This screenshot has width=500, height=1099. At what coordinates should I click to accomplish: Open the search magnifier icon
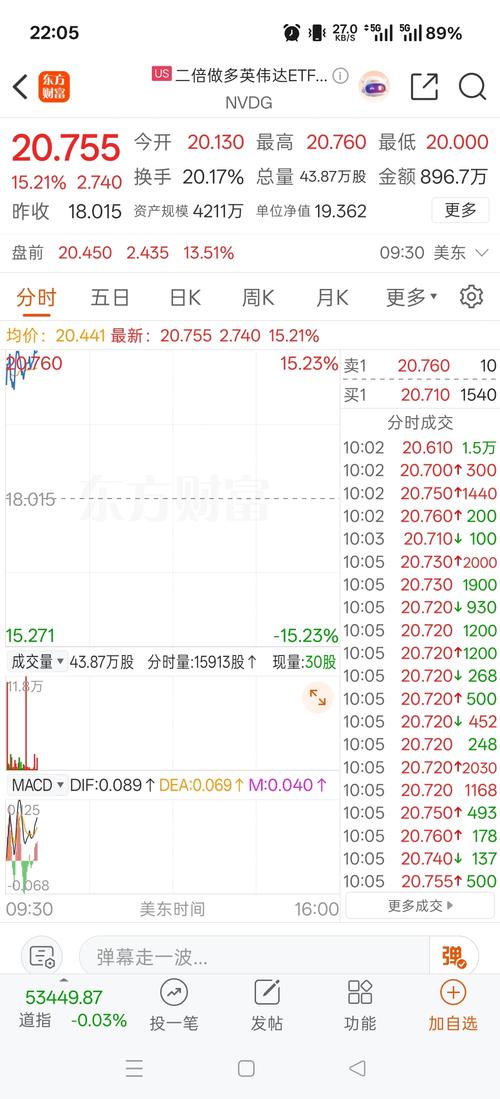[x=473, y=86]
